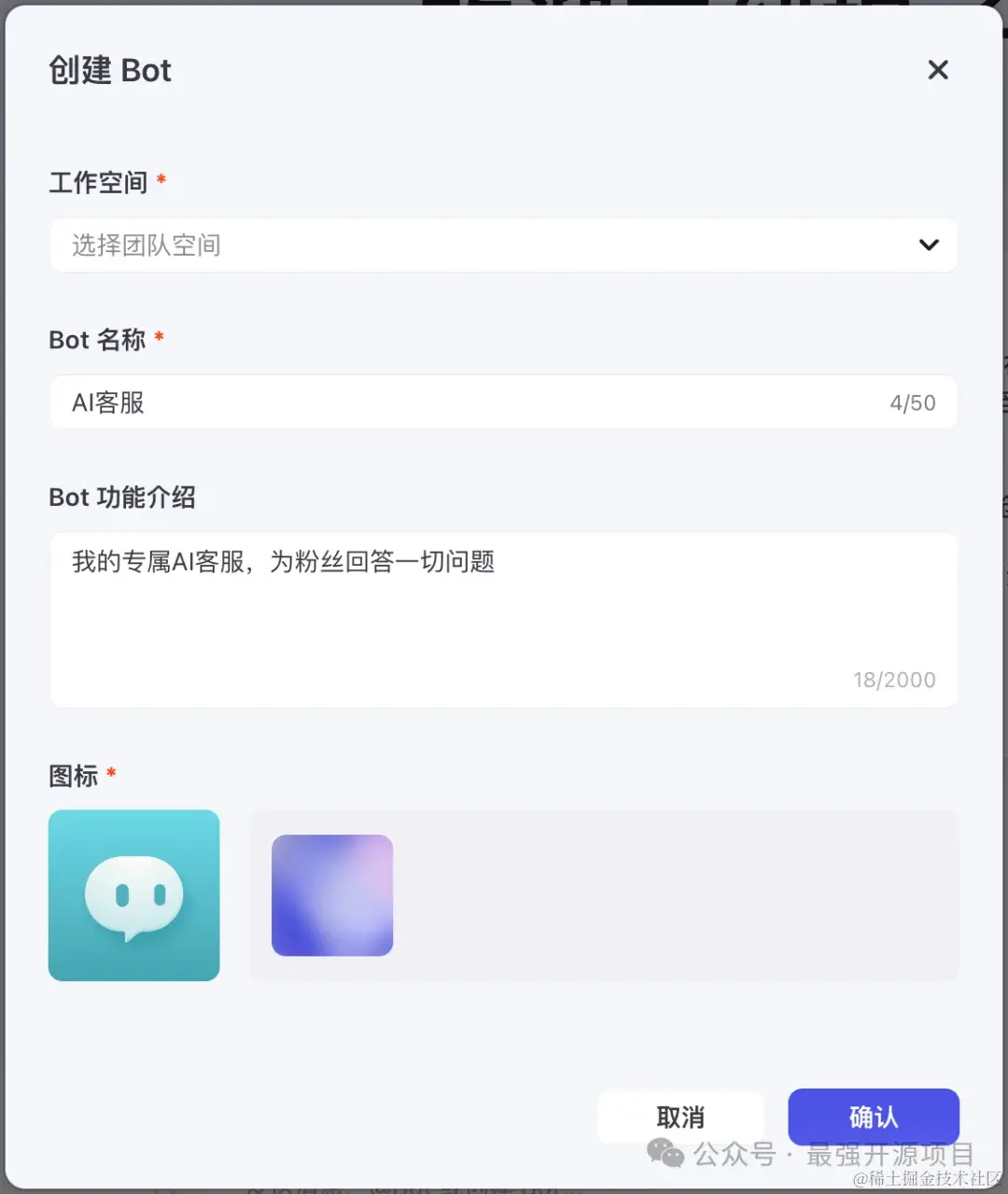Viewport: 1008px width, 1194px height.
Task: Select the teal chat bubble Bot icon
Action: [x=133, y=895]
